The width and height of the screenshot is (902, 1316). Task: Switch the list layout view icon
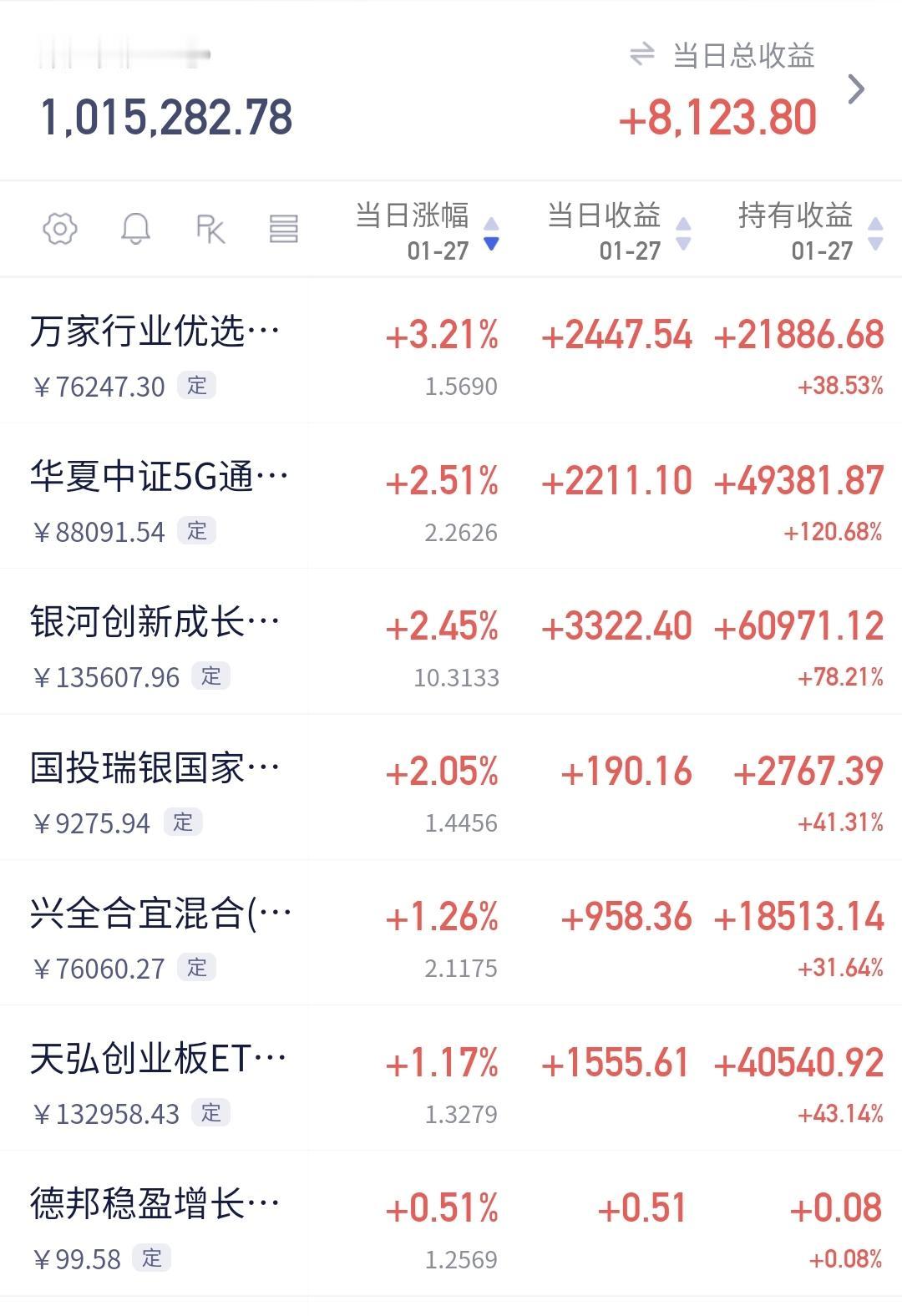click(284, 229)
